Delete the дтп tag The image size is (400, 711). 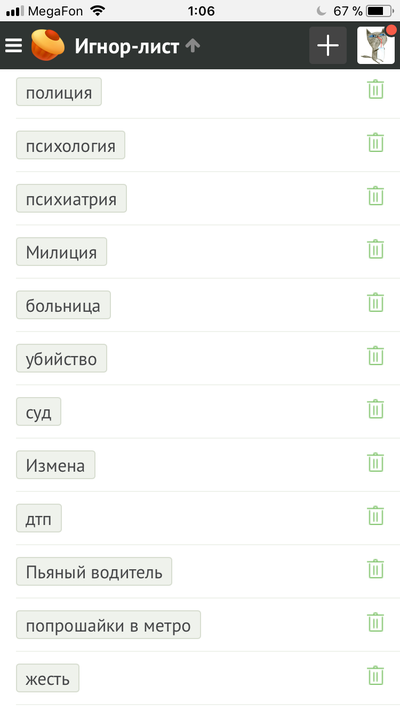[x=376, y=516]
